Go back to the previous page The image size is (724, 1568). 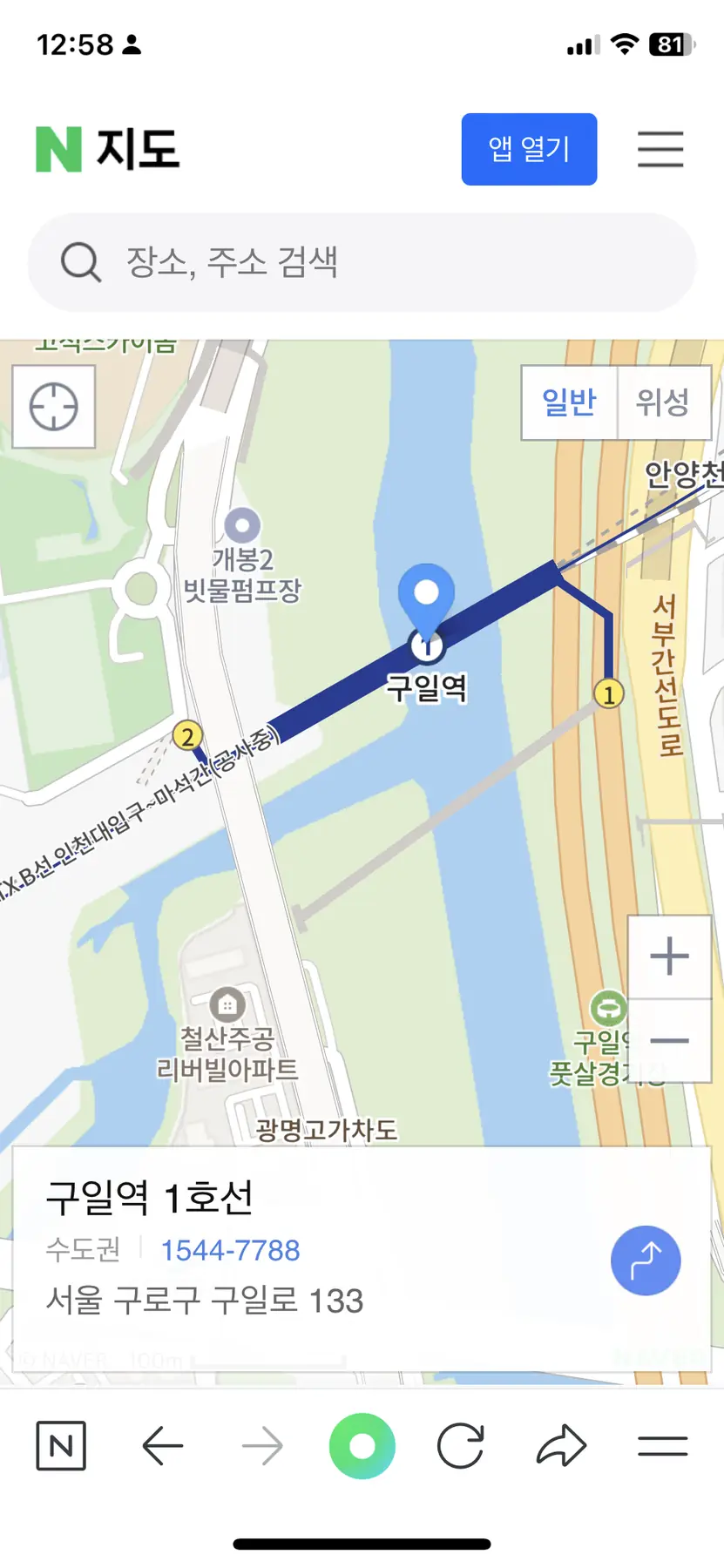(163, 1446)
